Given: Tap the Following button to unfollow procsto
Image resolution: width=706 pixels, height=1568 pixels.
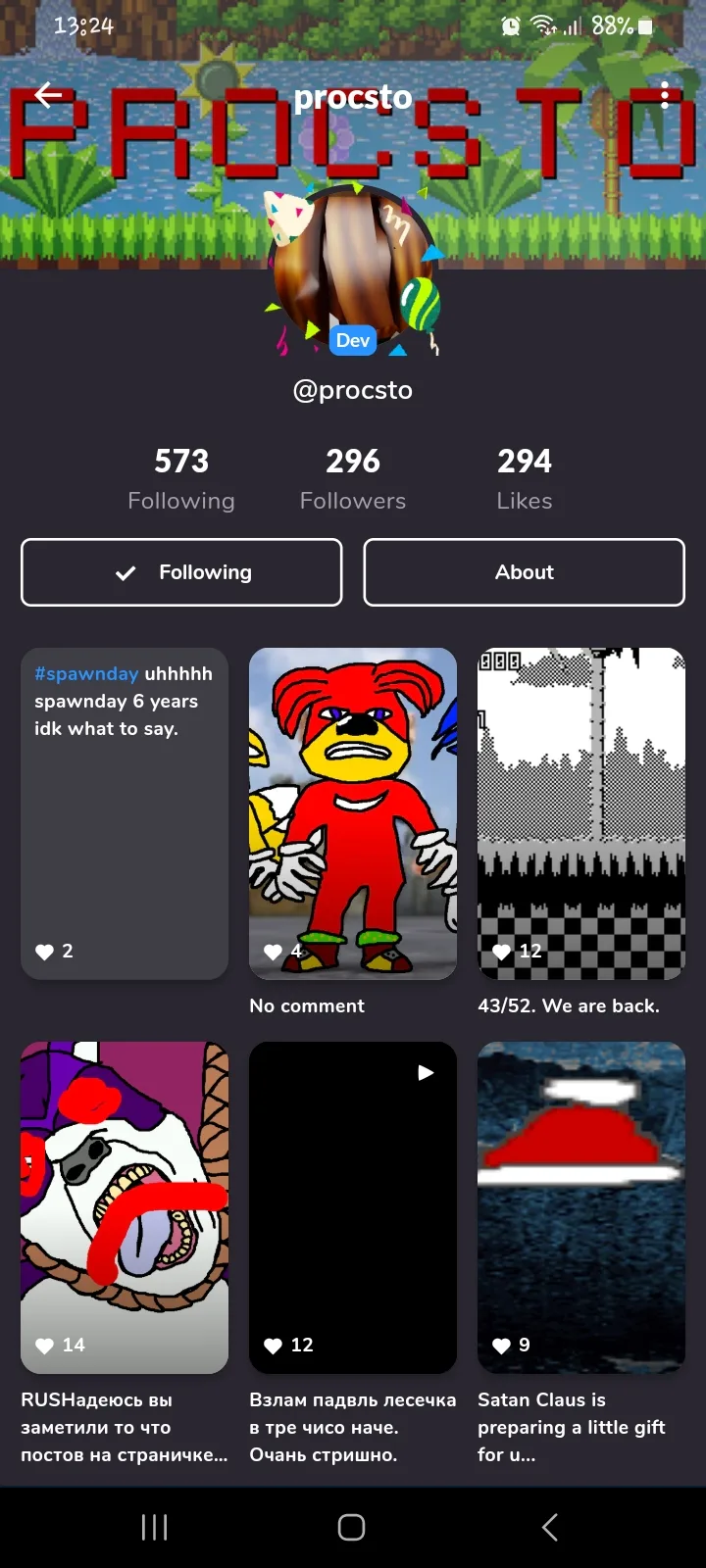Looking at the screenshot, I should click(x=181, y=572).
